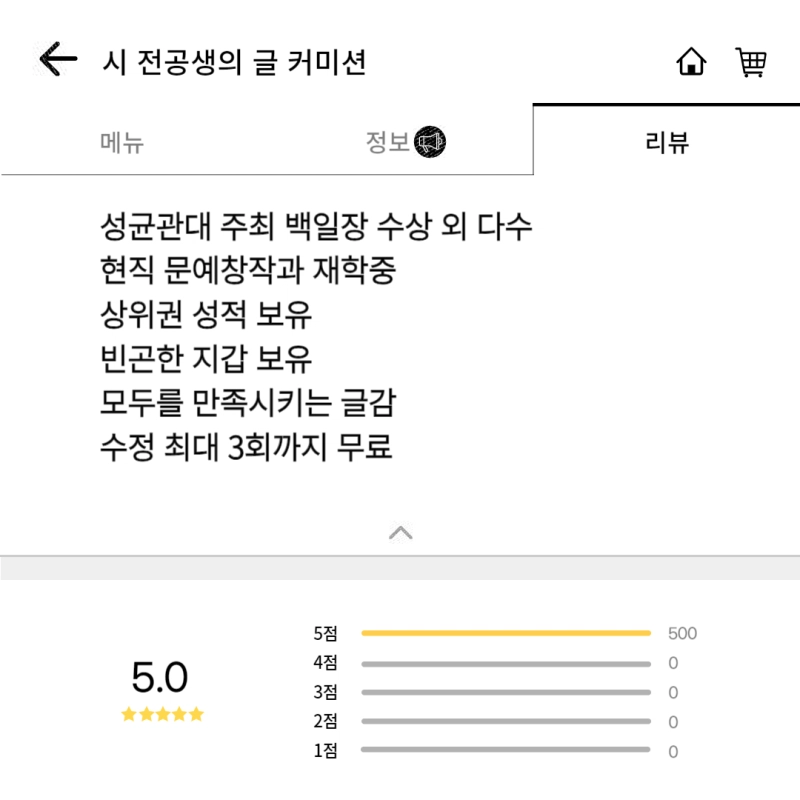The image size is (800, 800).
Task: Switch to the 정보 tab
Action: coord(390,142)
